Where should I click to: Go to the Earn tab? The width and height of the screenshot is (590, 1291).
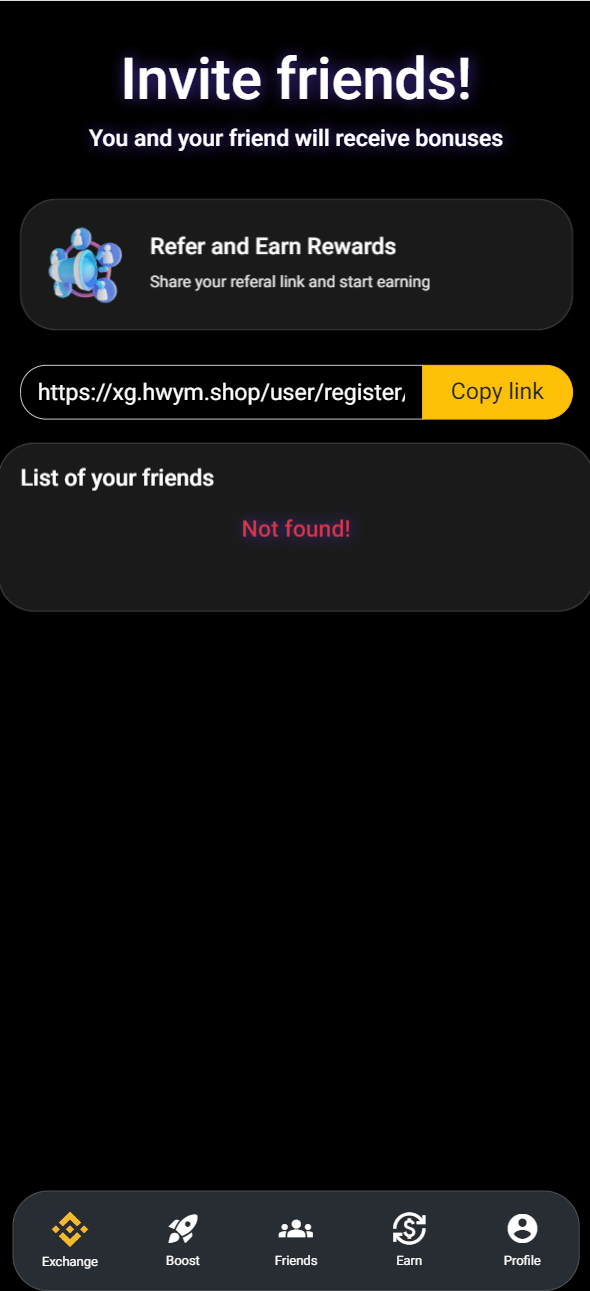click(x=409, y=1240)
